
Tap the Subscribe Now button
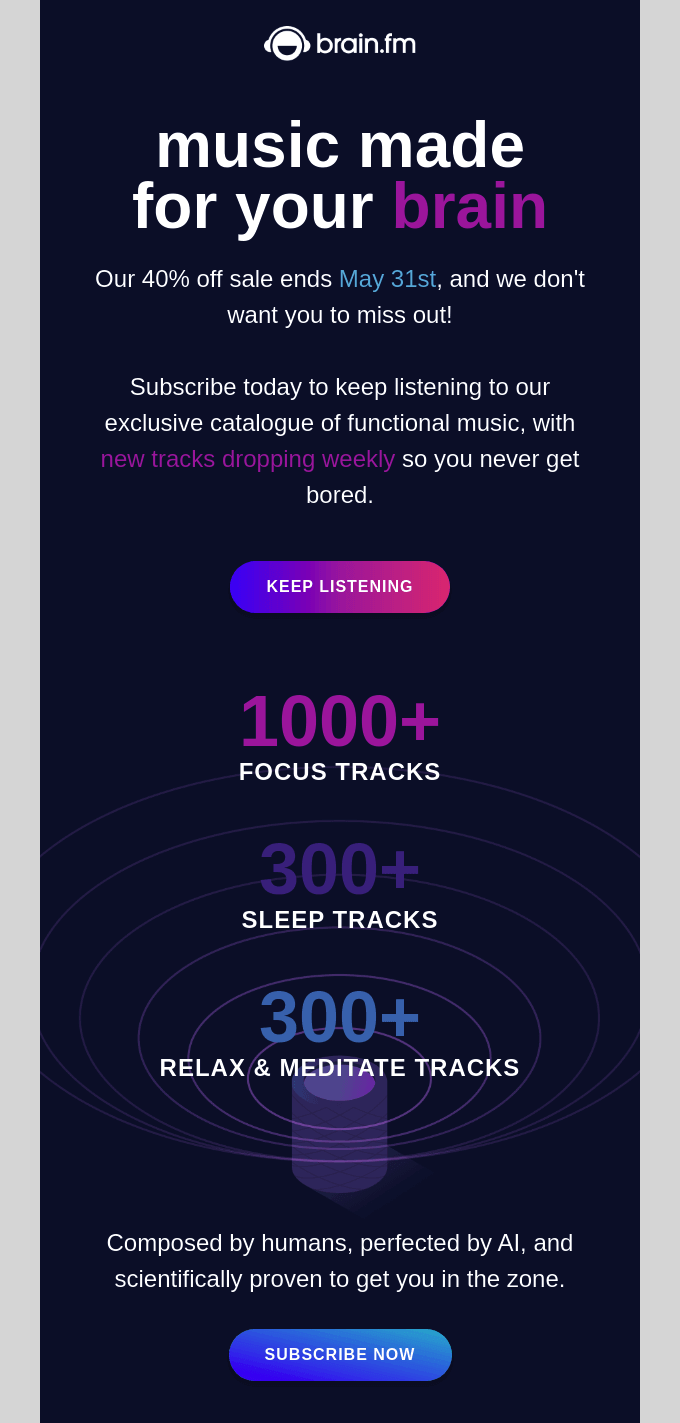click(340, 1355)
